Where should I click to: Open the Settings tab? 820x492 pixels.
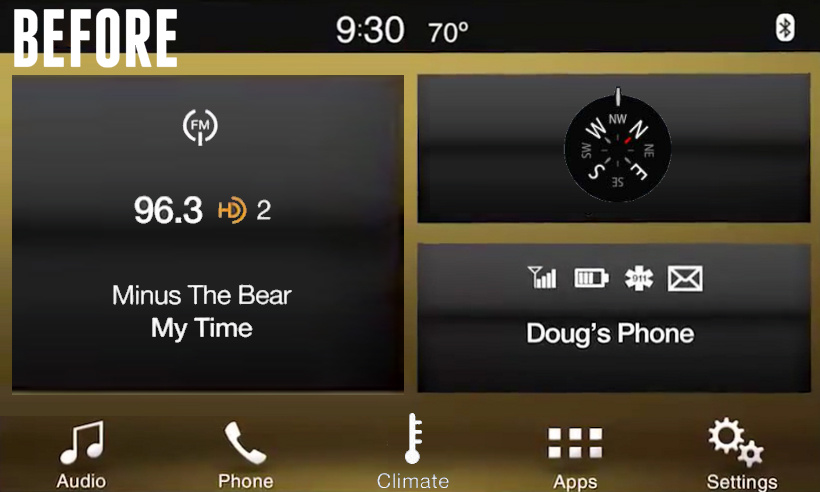[740, 453]
